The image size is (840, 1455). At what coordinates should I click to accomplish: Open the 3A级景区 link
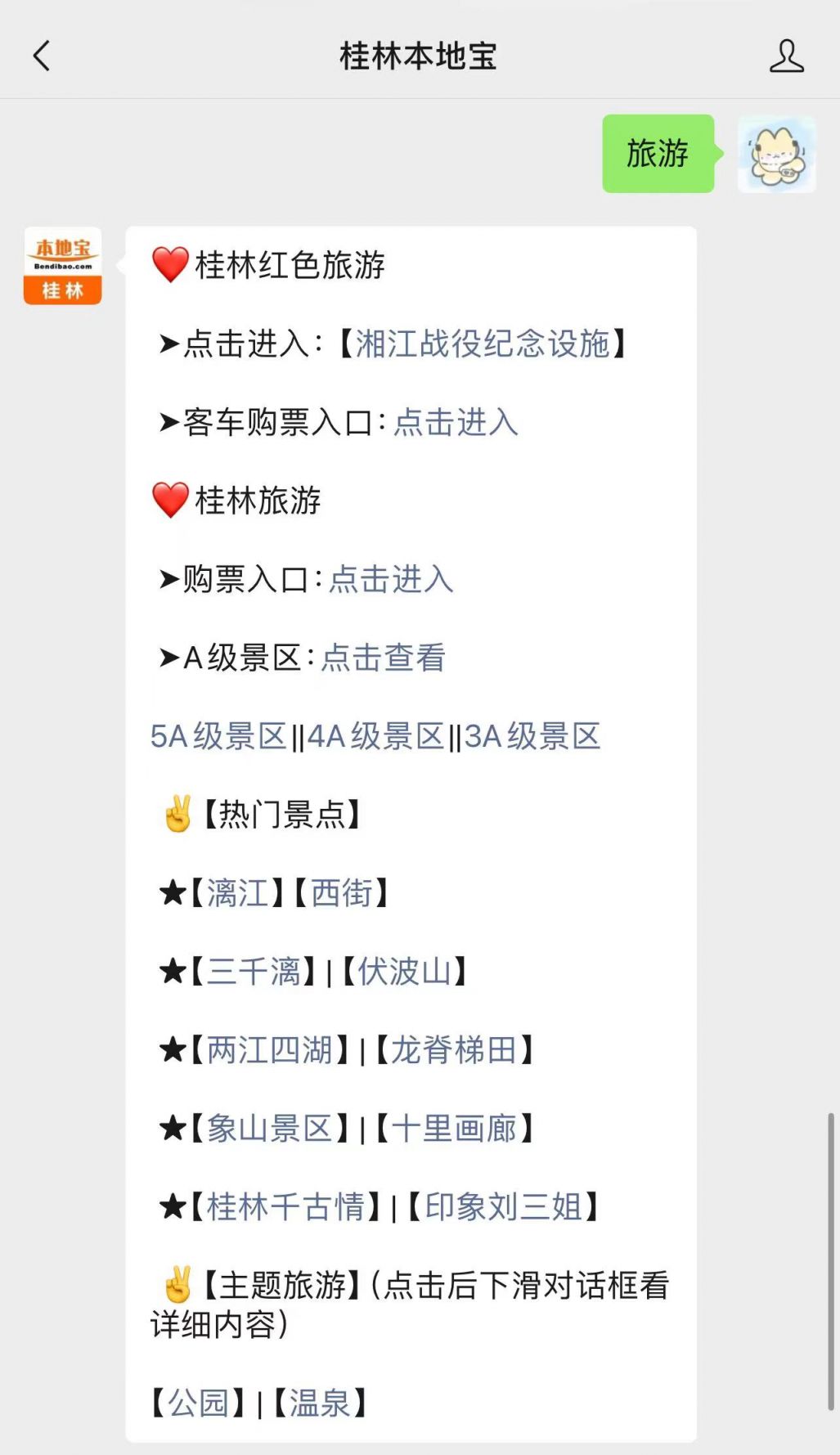[533, 736]
